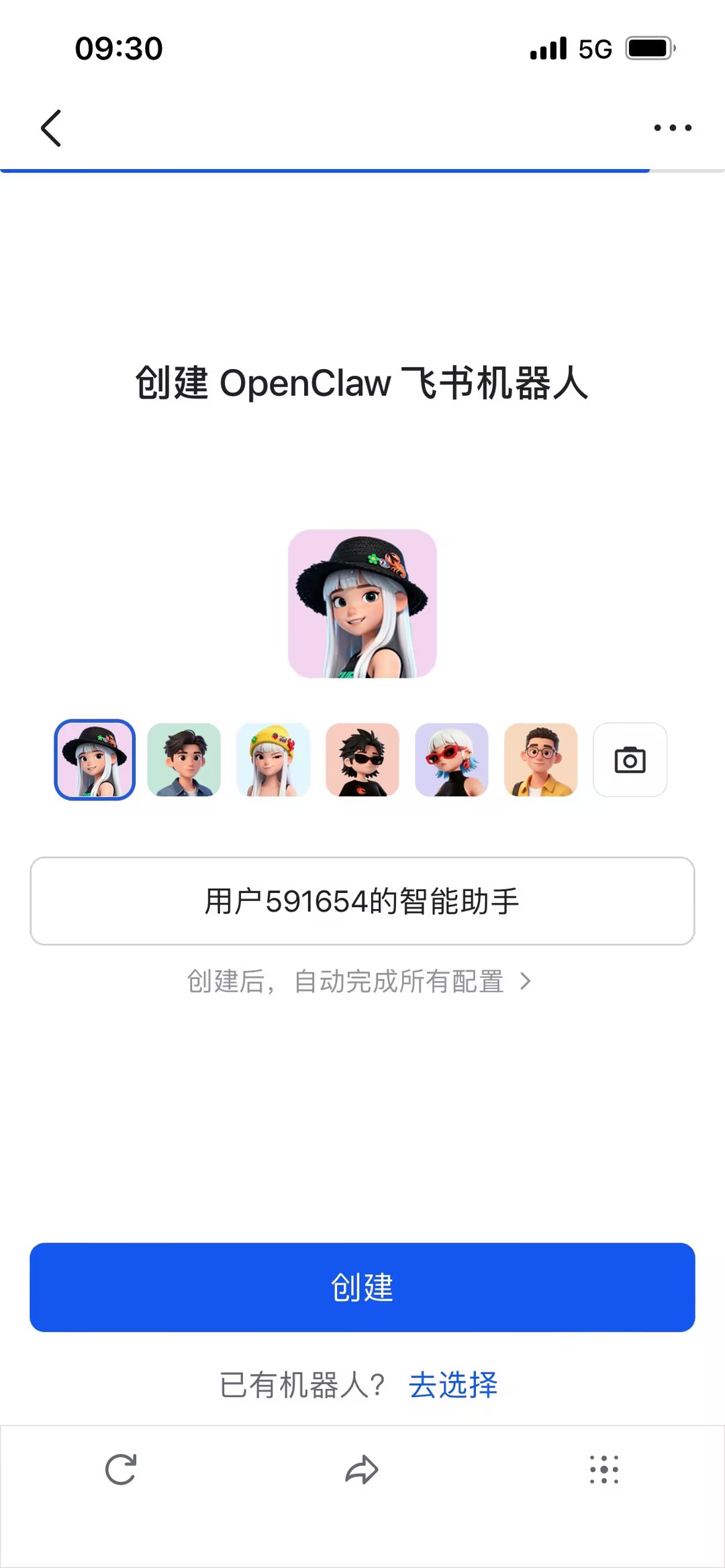The image size is (725, 1568).
Task: Choose the boy in denim jacket avatar
Action: 184,760
